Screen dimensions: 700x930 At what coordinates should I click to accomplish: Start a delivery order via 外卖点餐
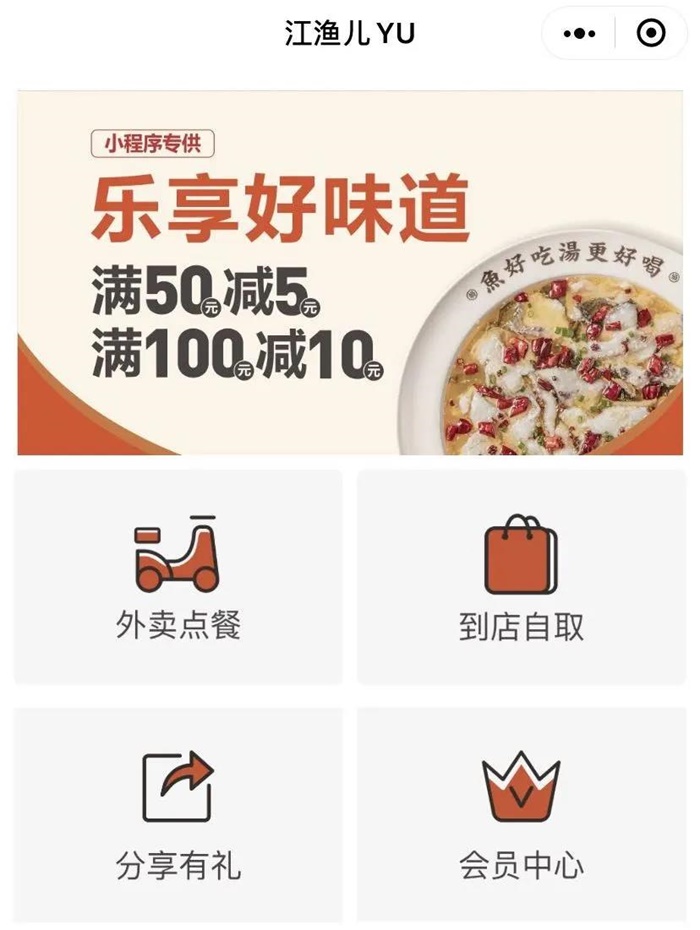pyautogui.click(x=178, y=578)
